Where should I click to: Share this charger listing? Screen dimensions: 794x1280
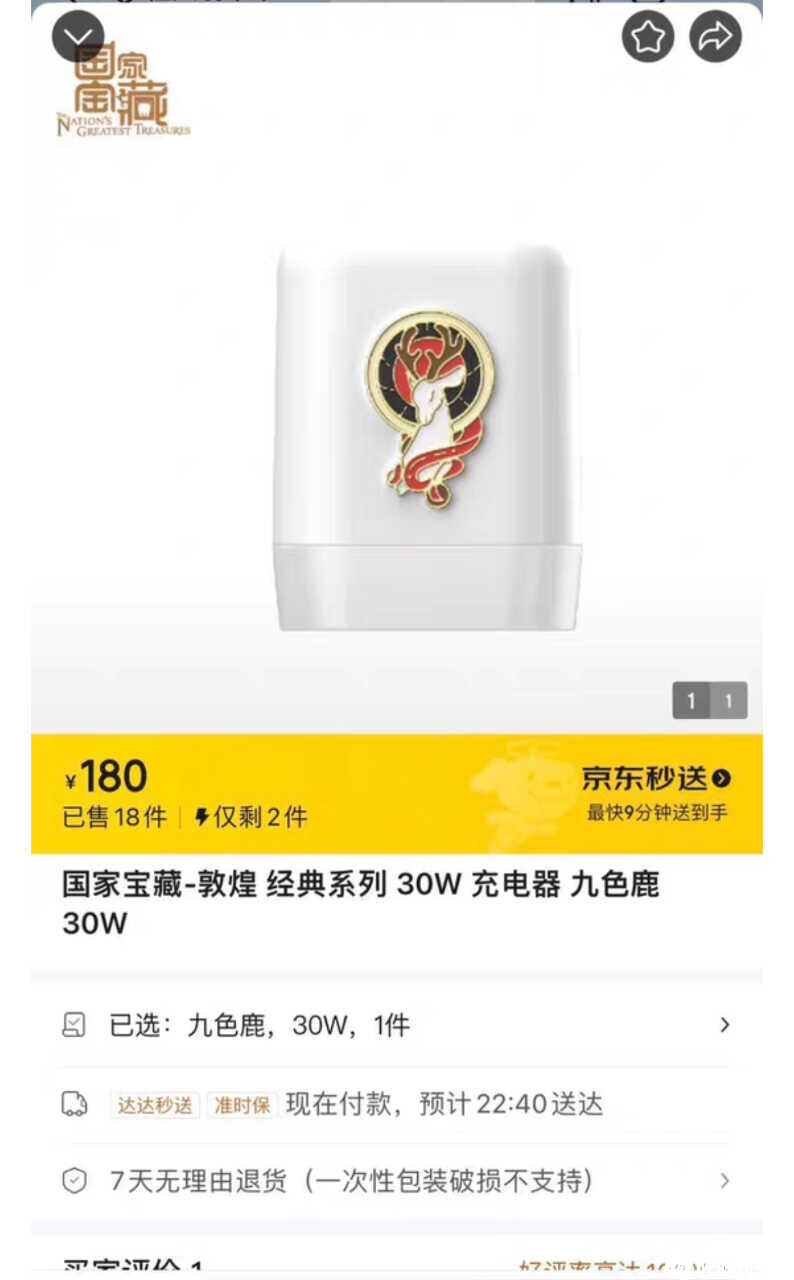(x=716, y=38)
